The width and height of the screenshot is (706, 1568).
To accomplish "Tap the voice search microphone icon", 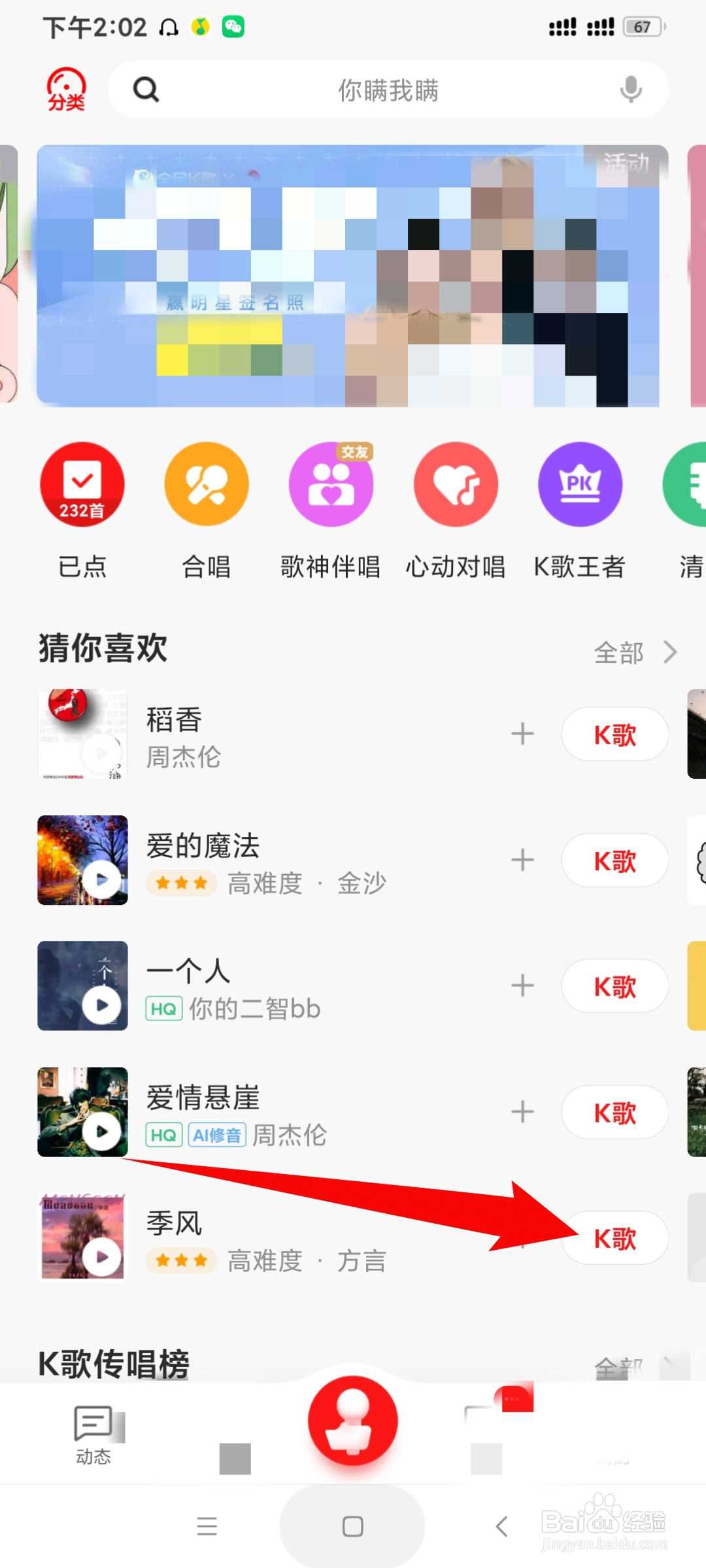I will [x=630, y=90].
